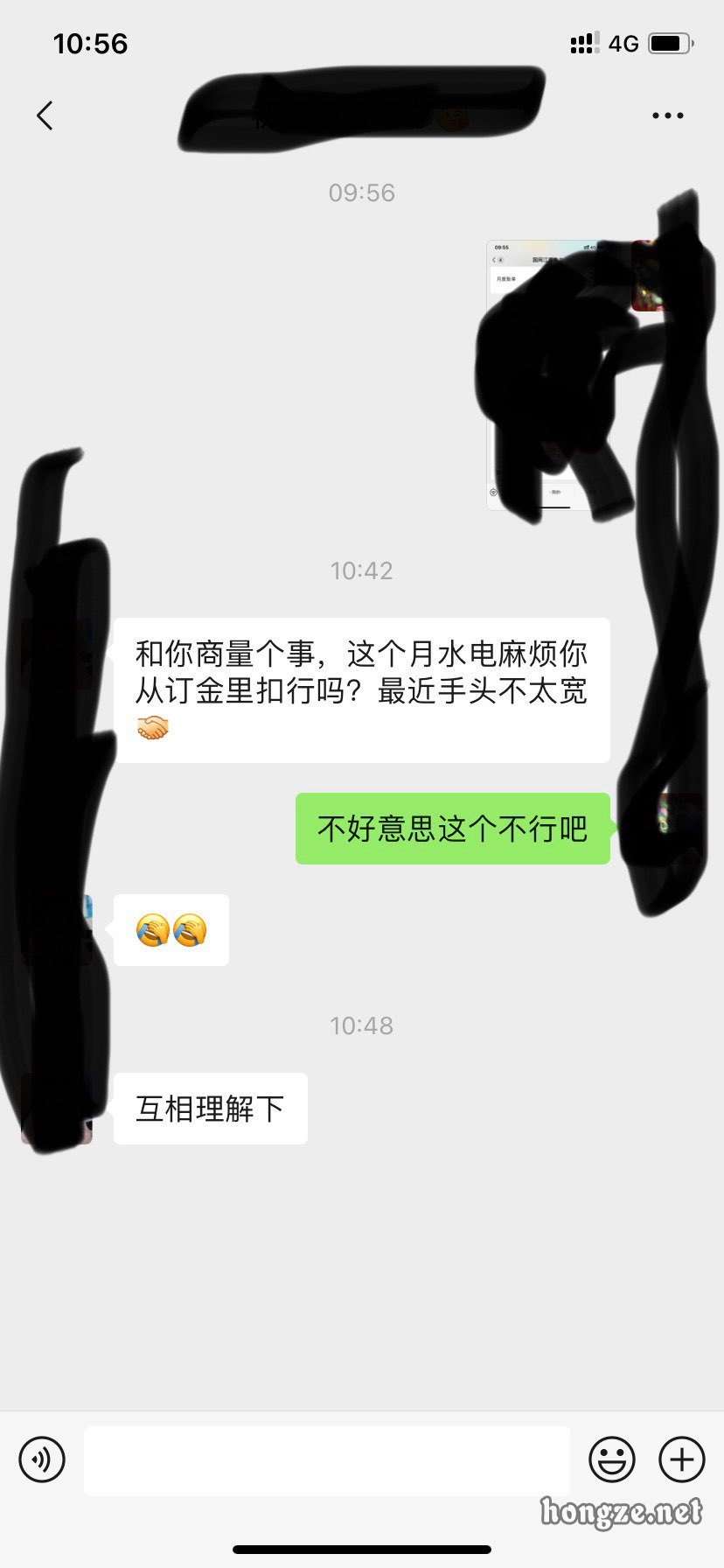724x1568 pixels.
Task: Open the emoji sticker panel
Action: pyautogui.click(x=611, y=1459)
